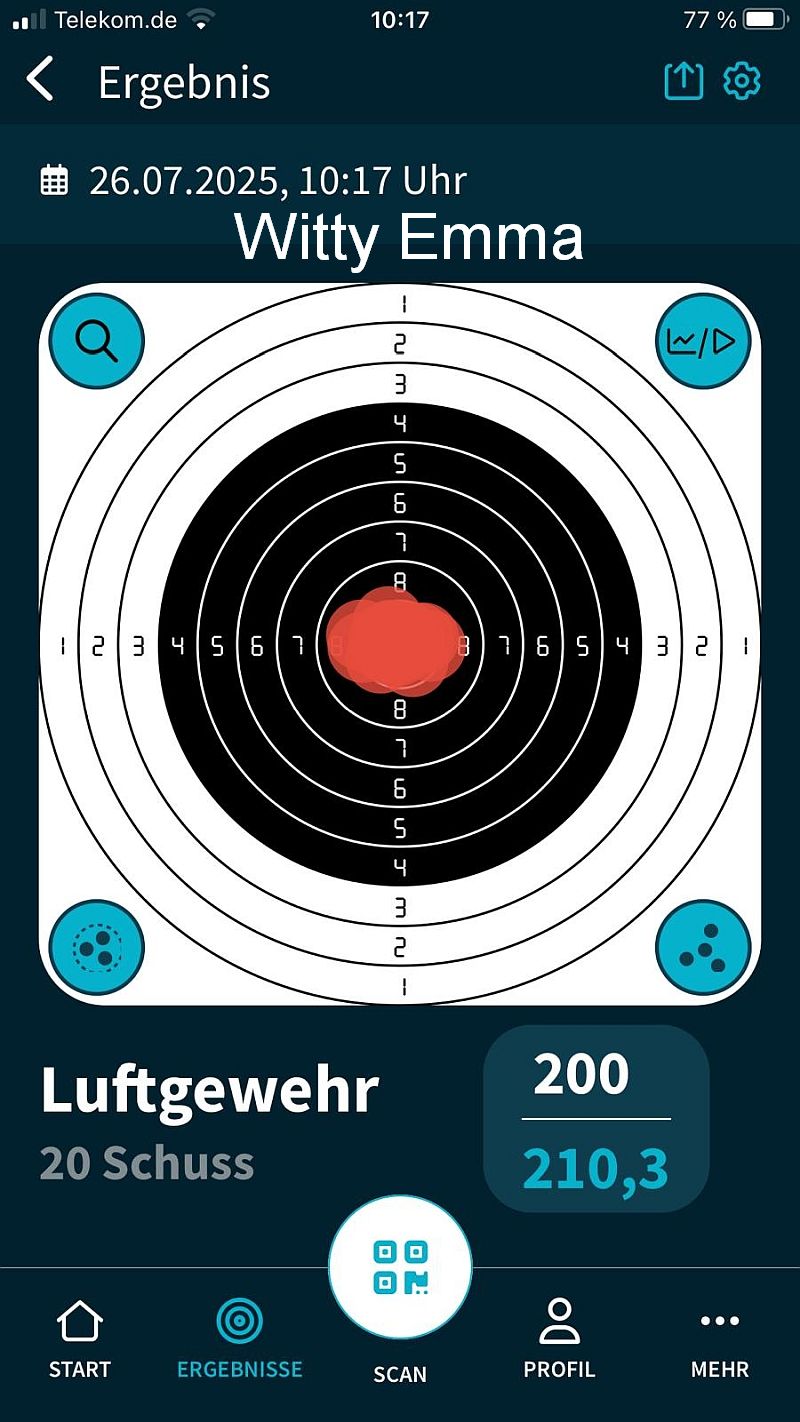Open the Ergebnisse tab
Screen dimensions: 800x1422
pos(240,1340)
